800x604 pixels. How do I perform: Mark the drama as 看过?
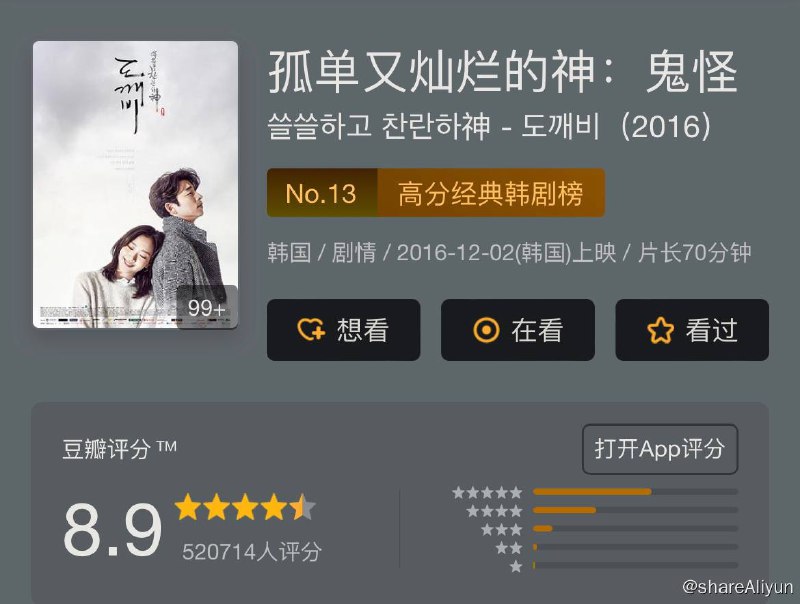tap(691, 330)
